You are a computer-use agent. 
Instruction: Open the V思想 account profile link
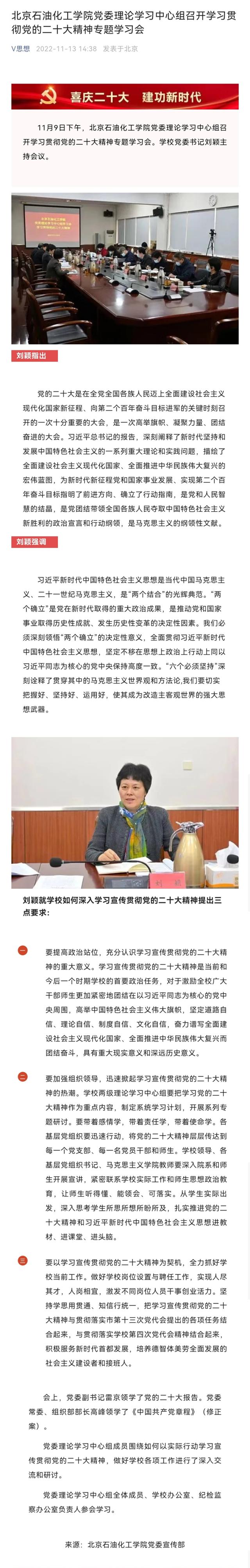point(20,49)
